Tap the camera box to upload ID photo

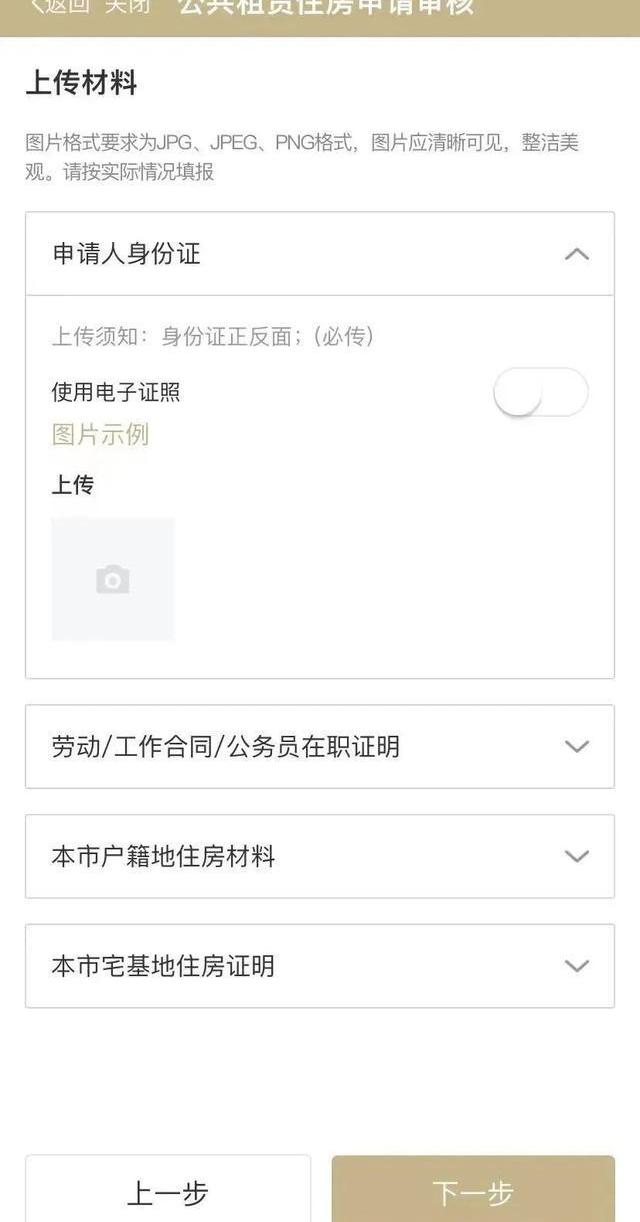113,579
